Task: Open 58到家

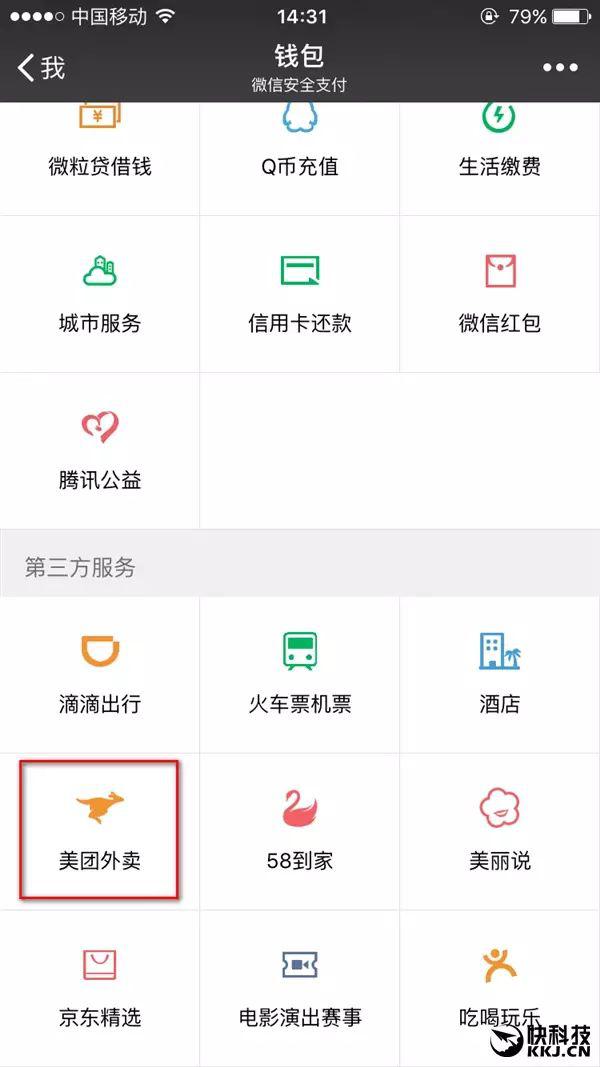Action: (299, 832)
